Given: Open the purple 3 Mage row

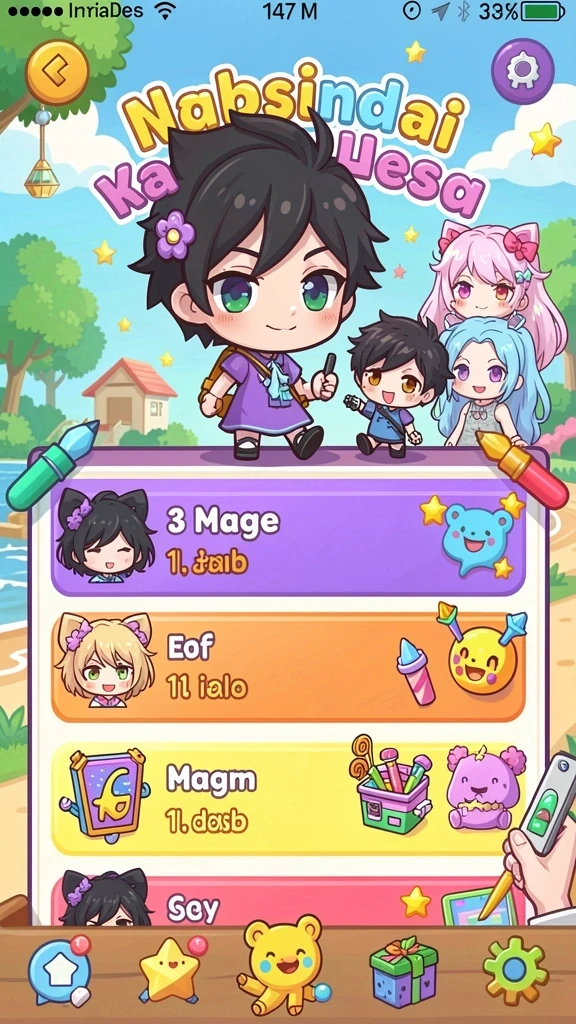Looking at the screenshot, I should pyautogui.click(x=289, y=537).
